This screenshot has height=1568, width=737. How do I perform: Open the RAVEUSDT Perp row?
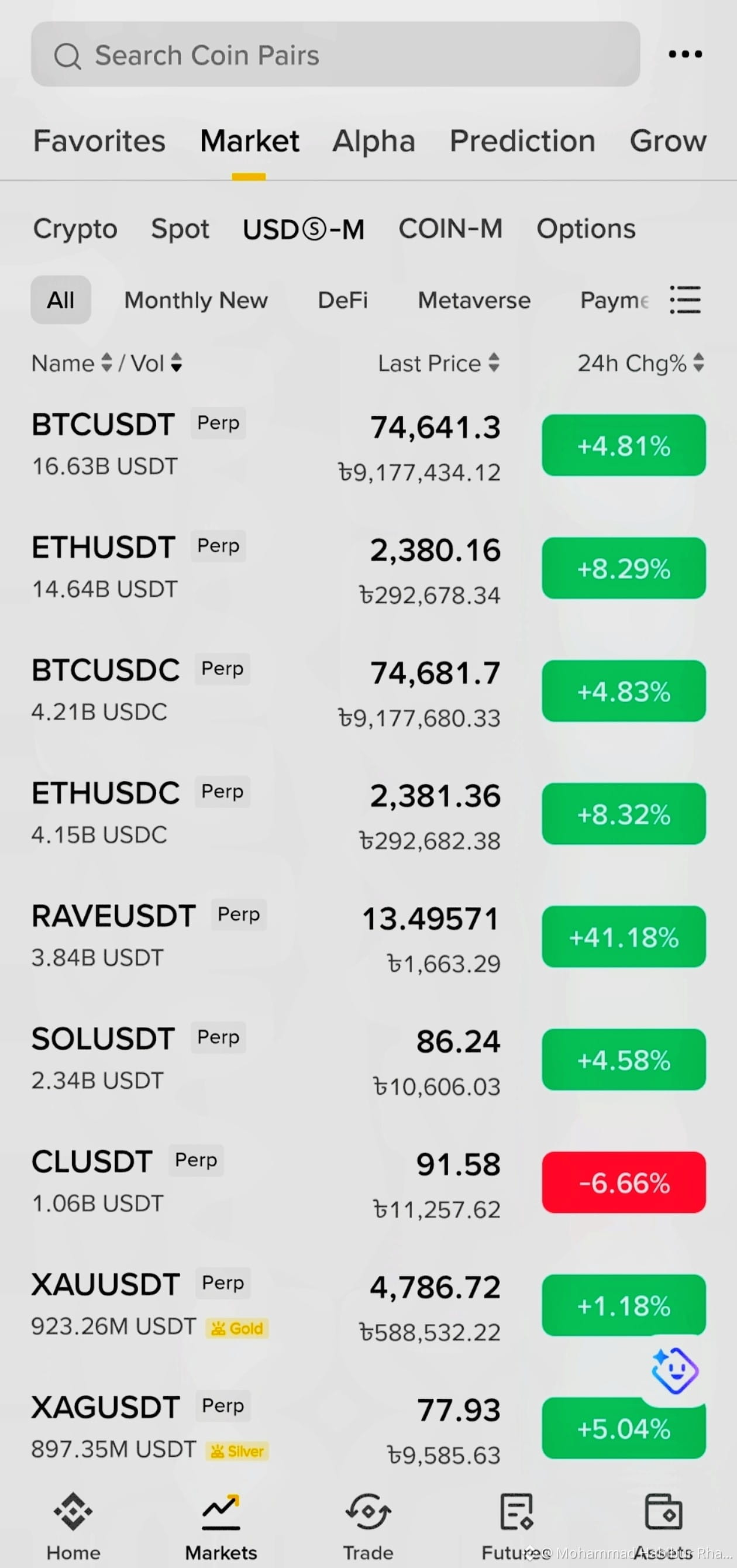click(368, 937)
